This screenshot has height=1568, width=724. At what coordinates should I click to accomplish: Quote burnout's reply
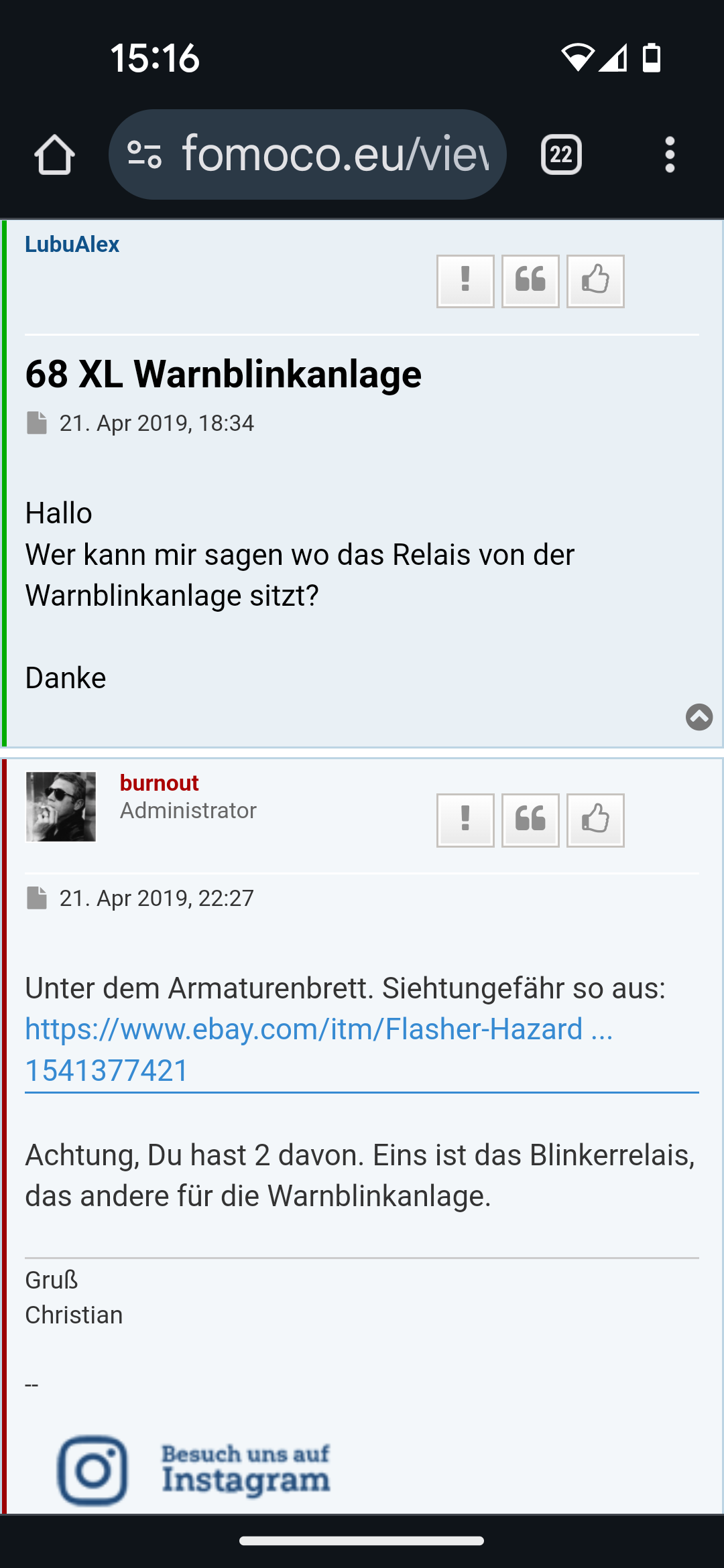(x=530, y=821)
